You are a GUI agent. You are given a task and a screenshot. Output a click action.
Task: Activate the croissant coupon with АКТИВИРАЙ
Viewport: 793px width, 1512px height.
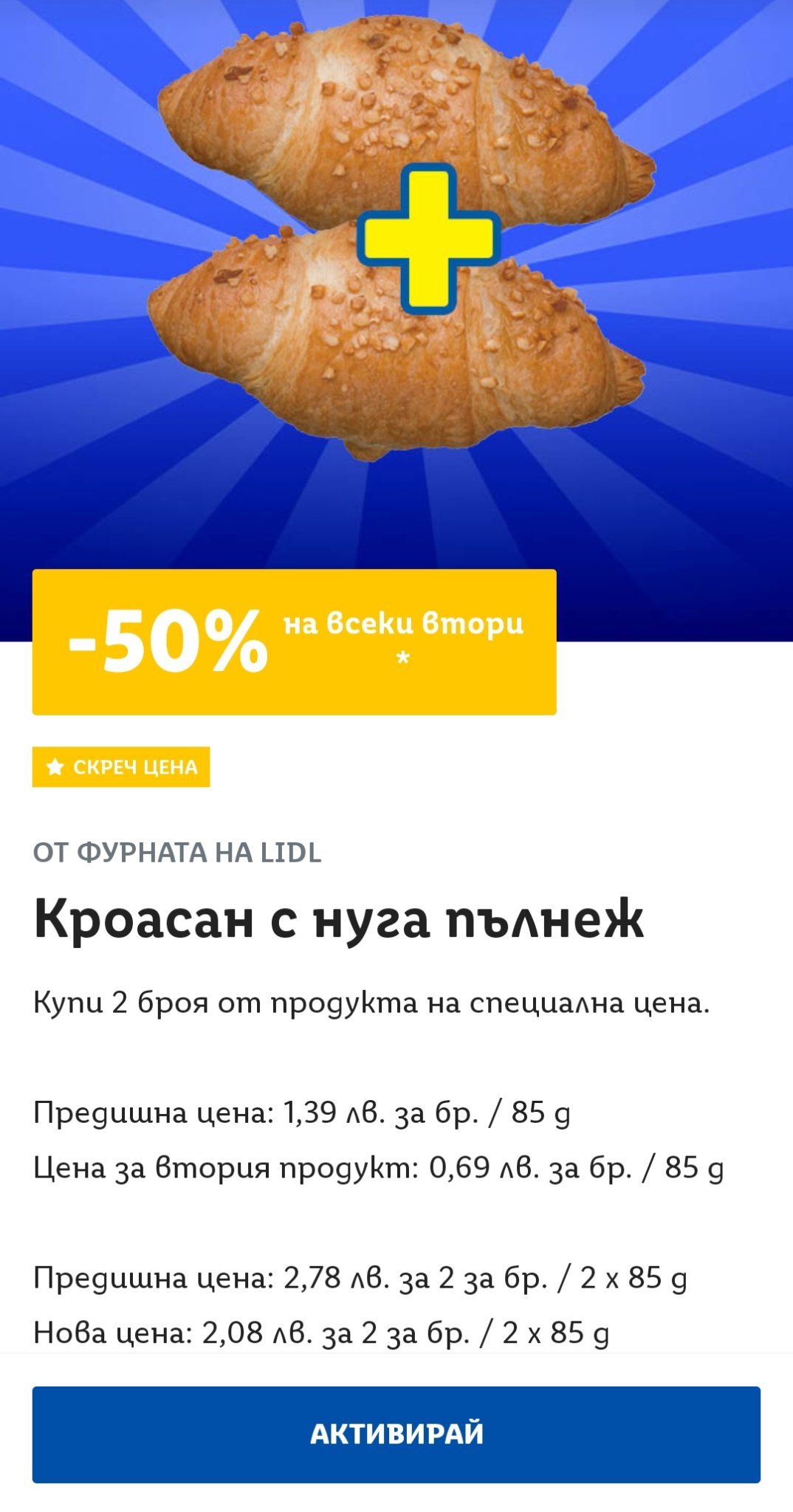396,1434
